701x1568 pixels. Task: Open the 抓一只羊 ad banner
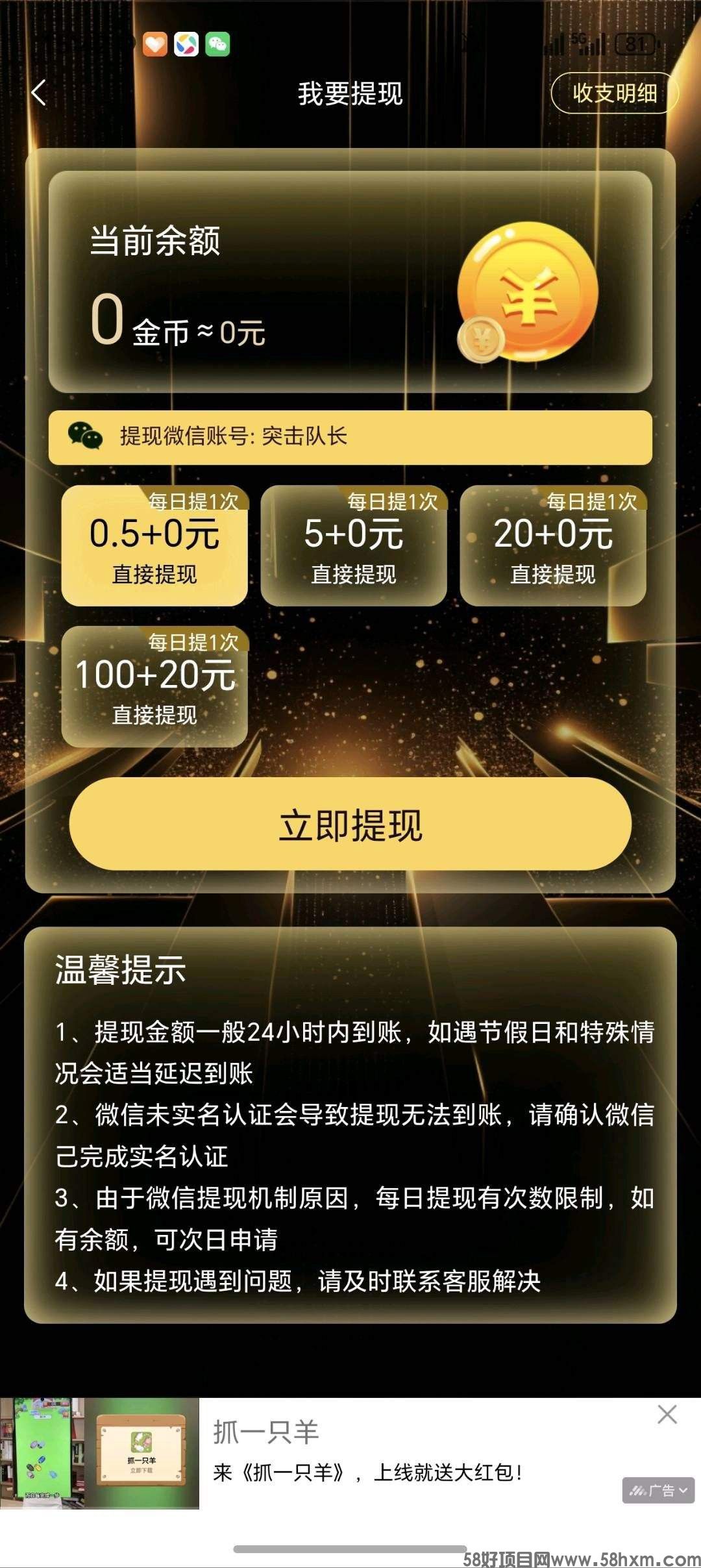[x=363, y=1453]
